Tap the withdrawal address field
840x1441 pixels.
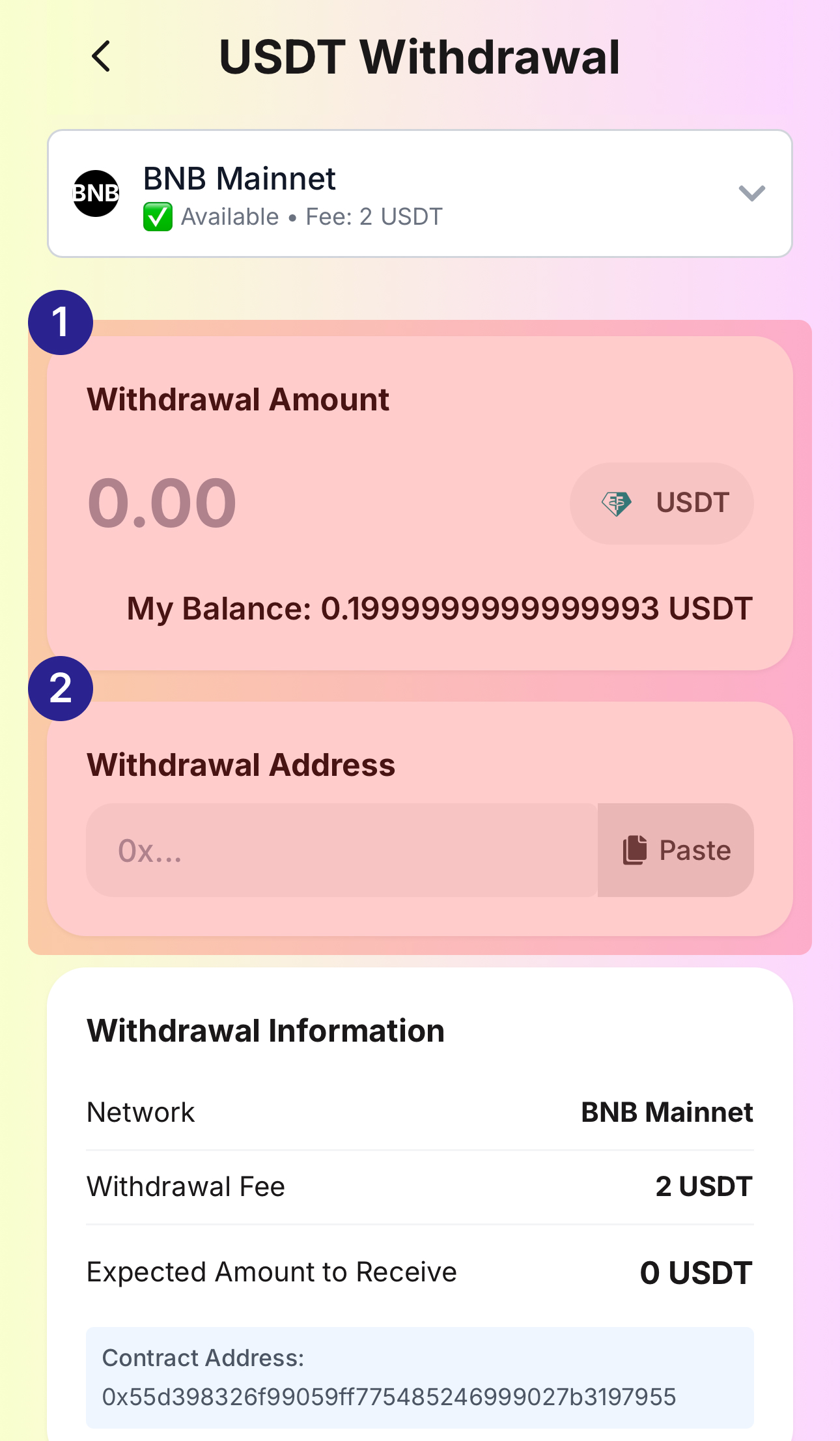(341, 850)
